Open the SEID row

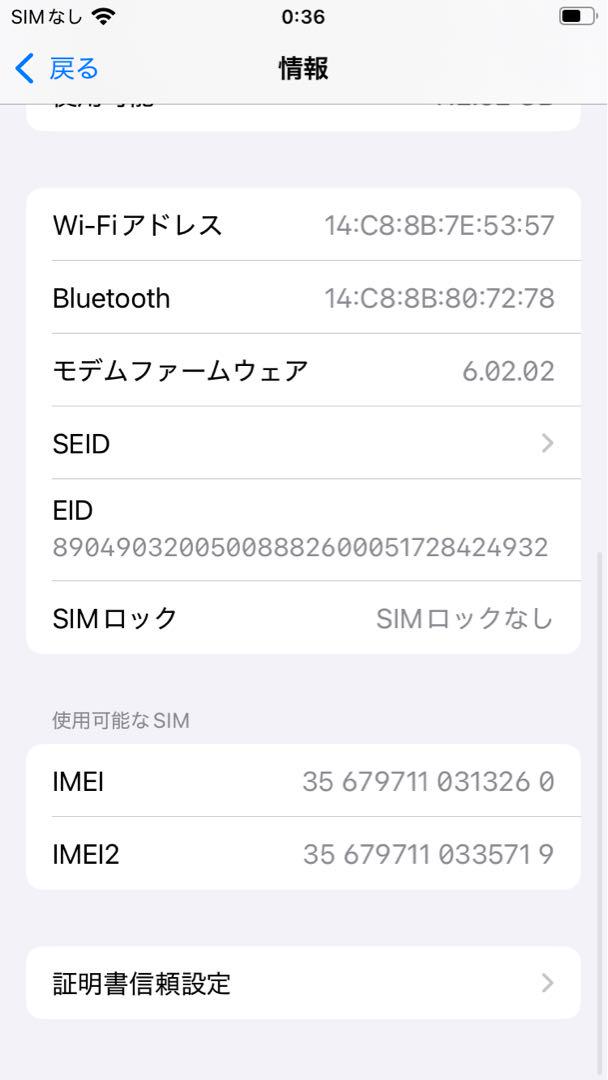point(303,443)
